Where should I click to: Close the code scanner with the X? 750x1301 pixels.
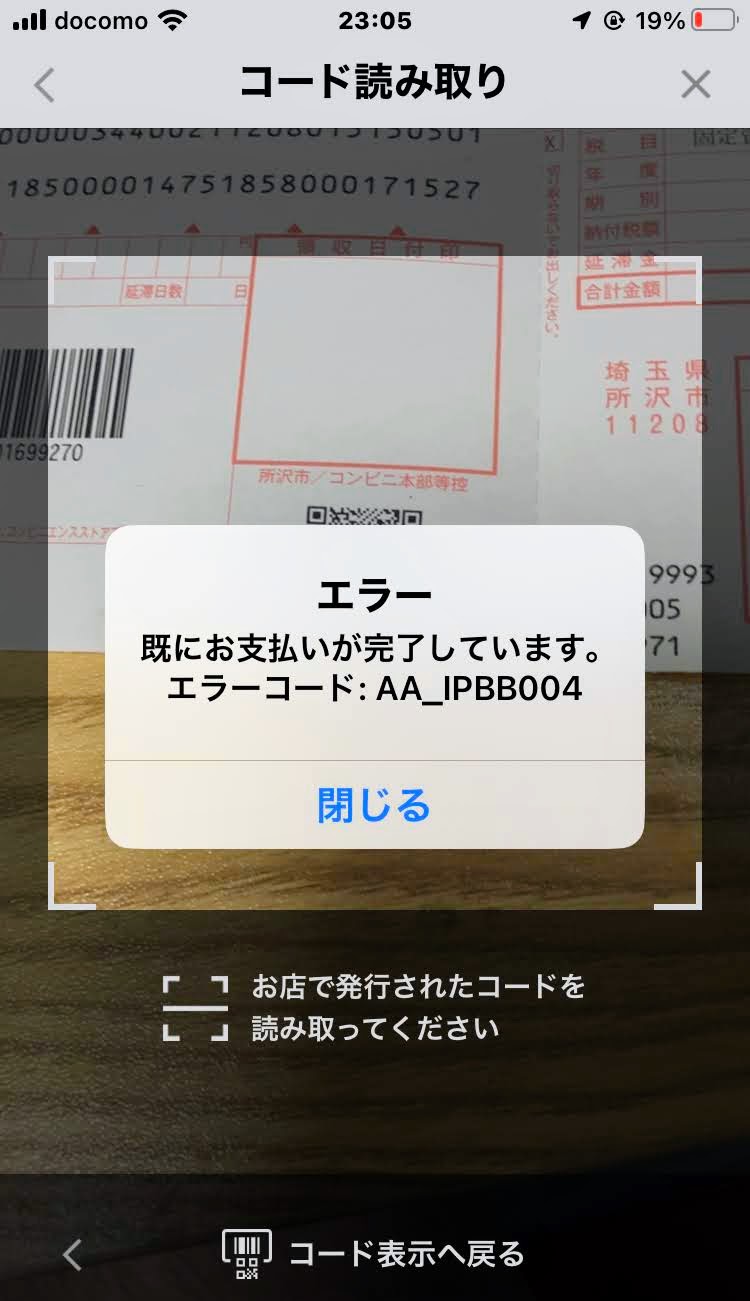(695, 85)
